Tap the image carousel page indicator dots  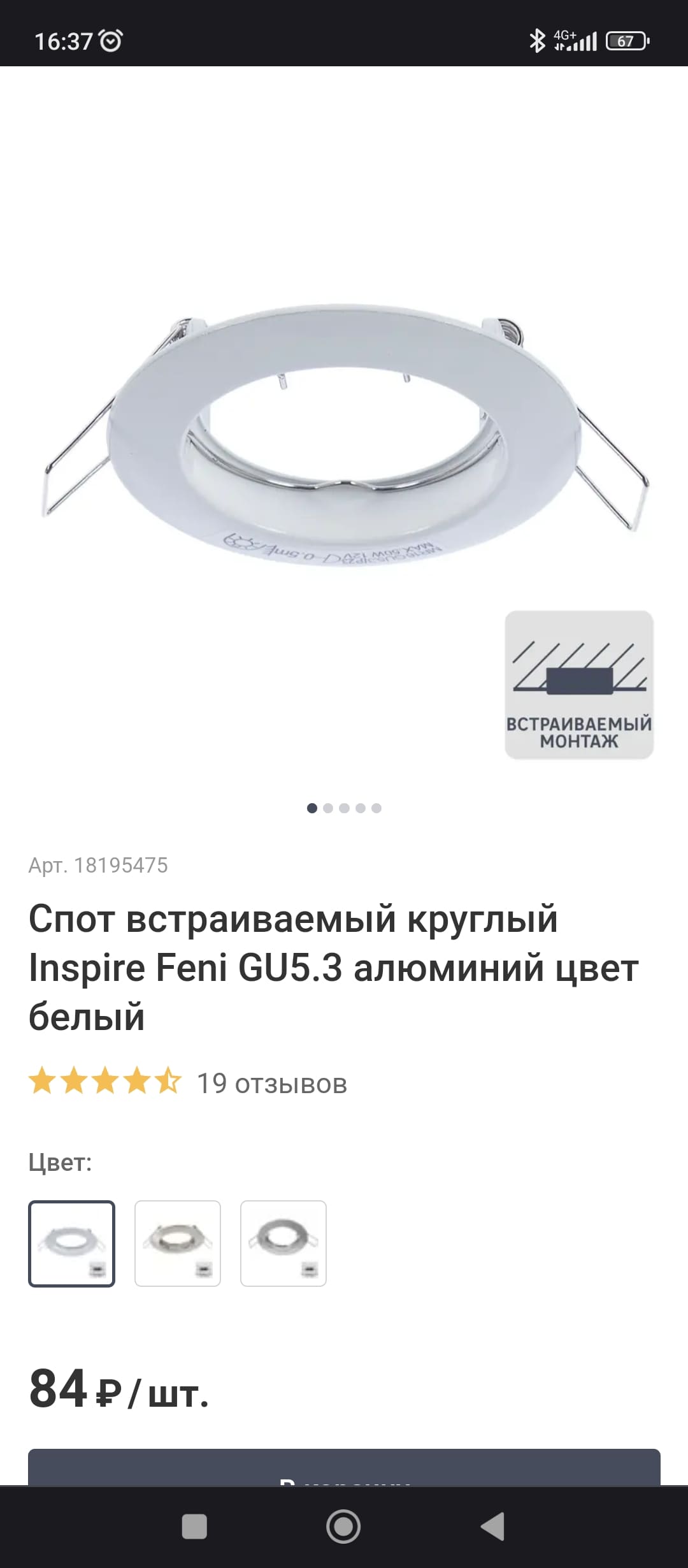click(344, 808)
